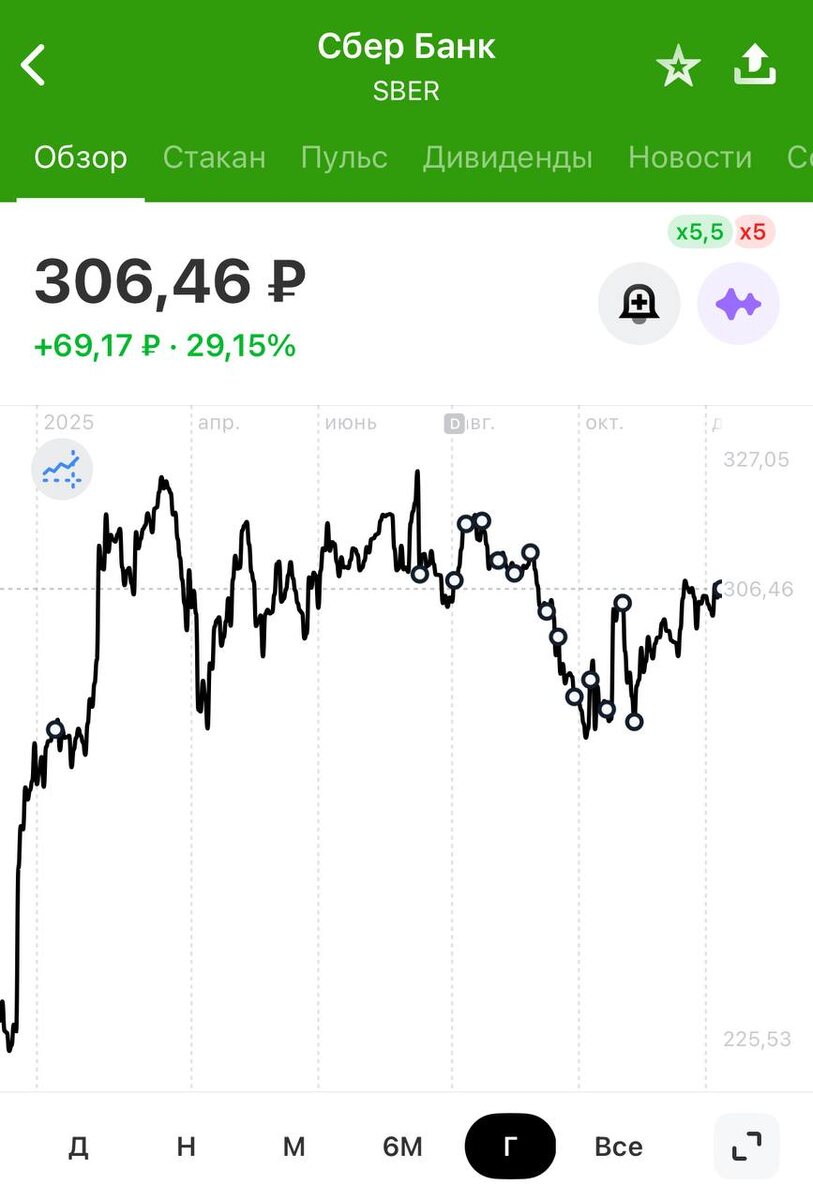813x1200 pixels.
Task: Expand the chart to fullscreen
Action: coord(746,1146)
